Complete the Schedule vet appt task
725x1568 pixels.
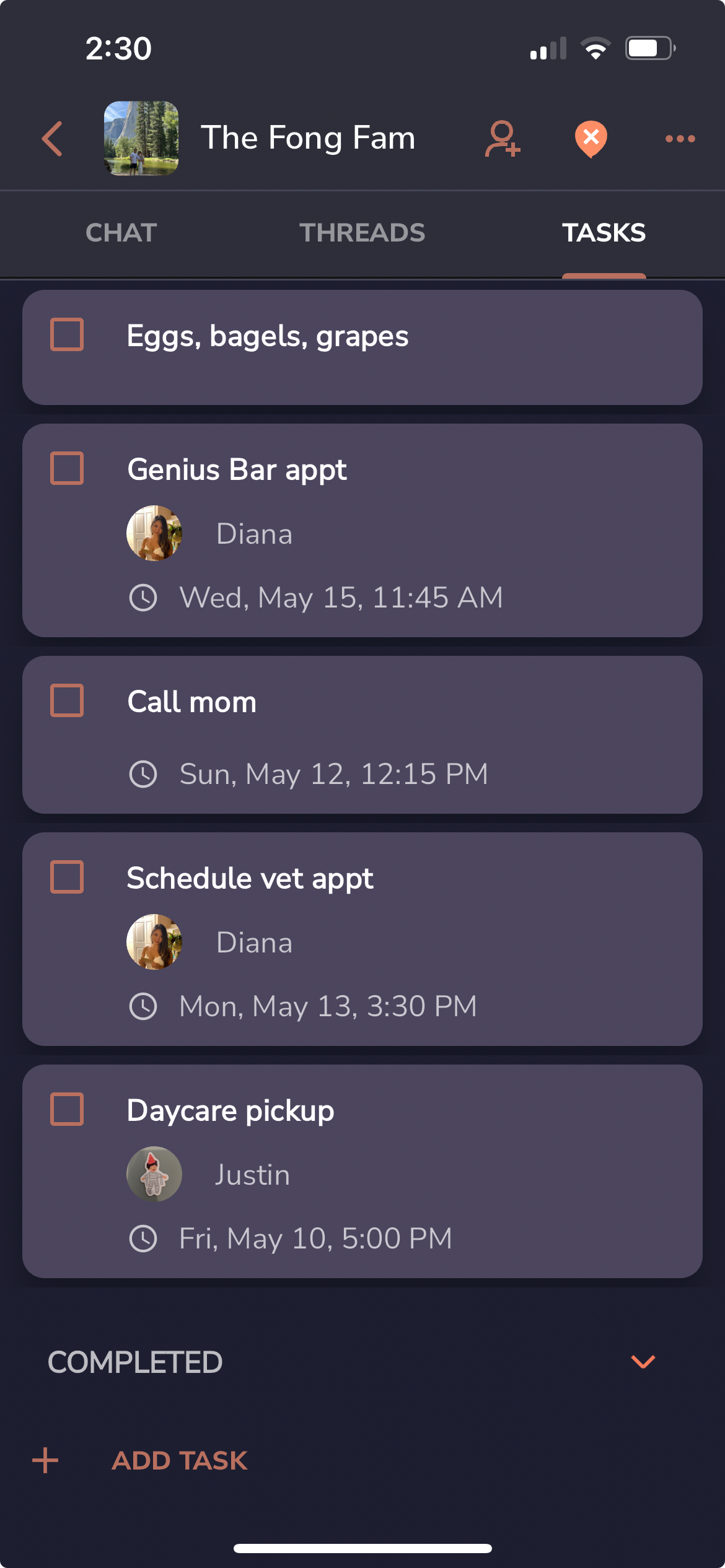tap(67, 877)
